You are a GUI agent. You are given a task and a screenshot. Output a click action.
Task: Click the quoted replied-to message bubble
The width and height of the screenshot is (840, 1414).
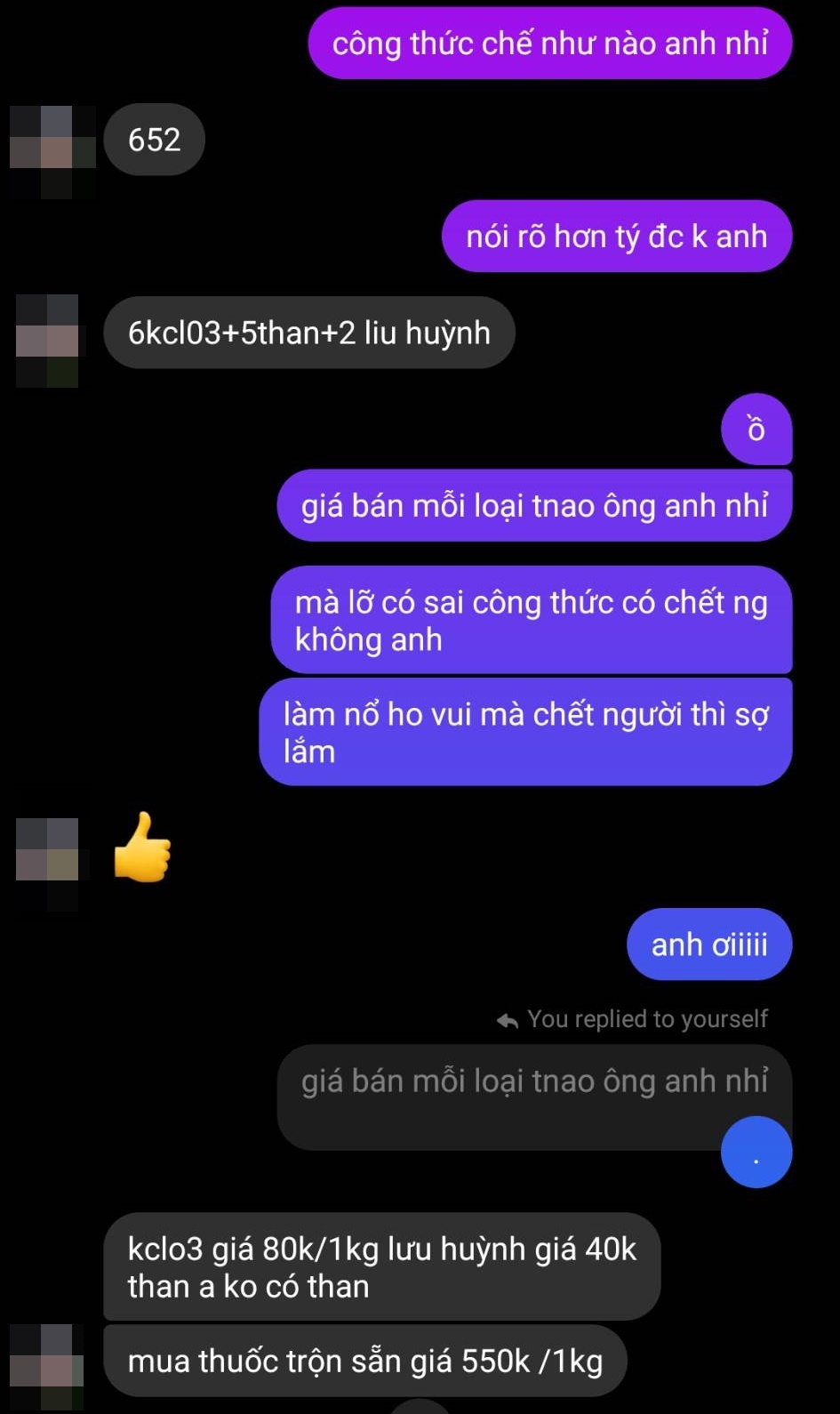pyautogui.click(x=532, y=1097)
